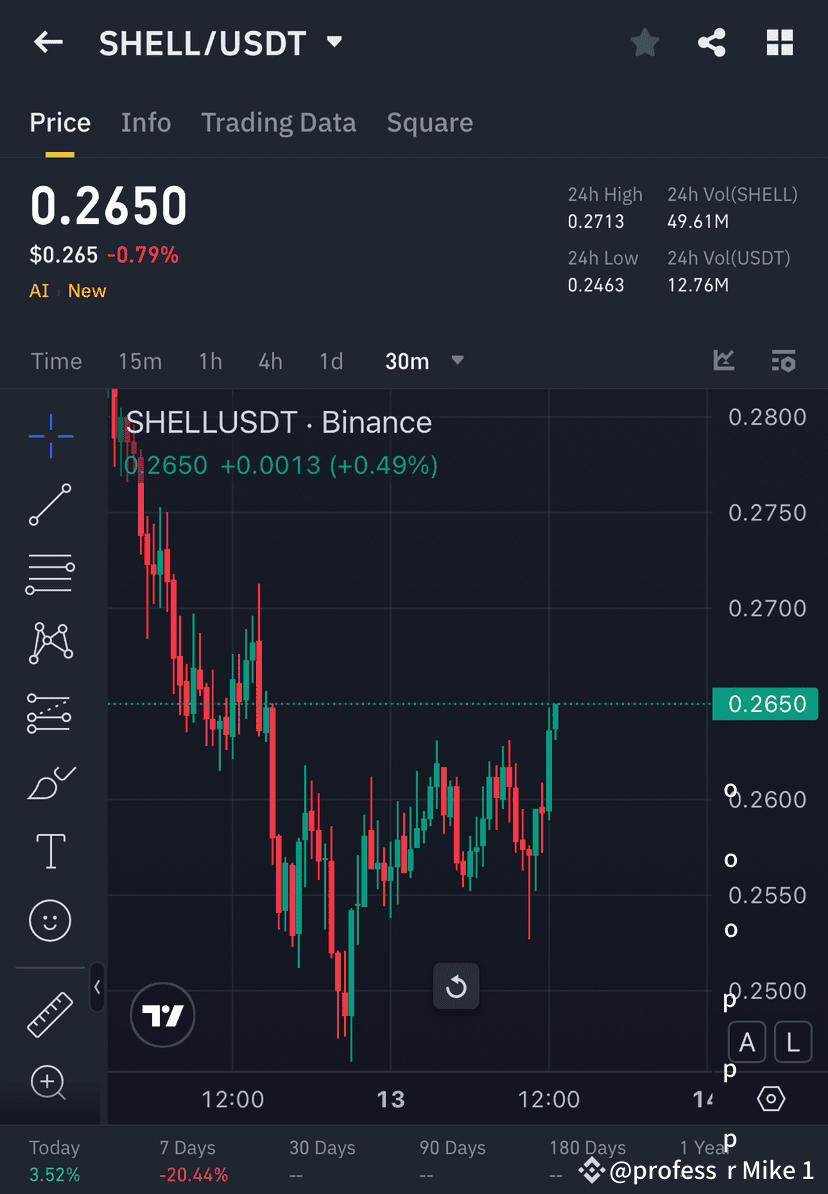Open the Info tab
The height and width of the screenshot is (1194, 828).
point(145,122)
